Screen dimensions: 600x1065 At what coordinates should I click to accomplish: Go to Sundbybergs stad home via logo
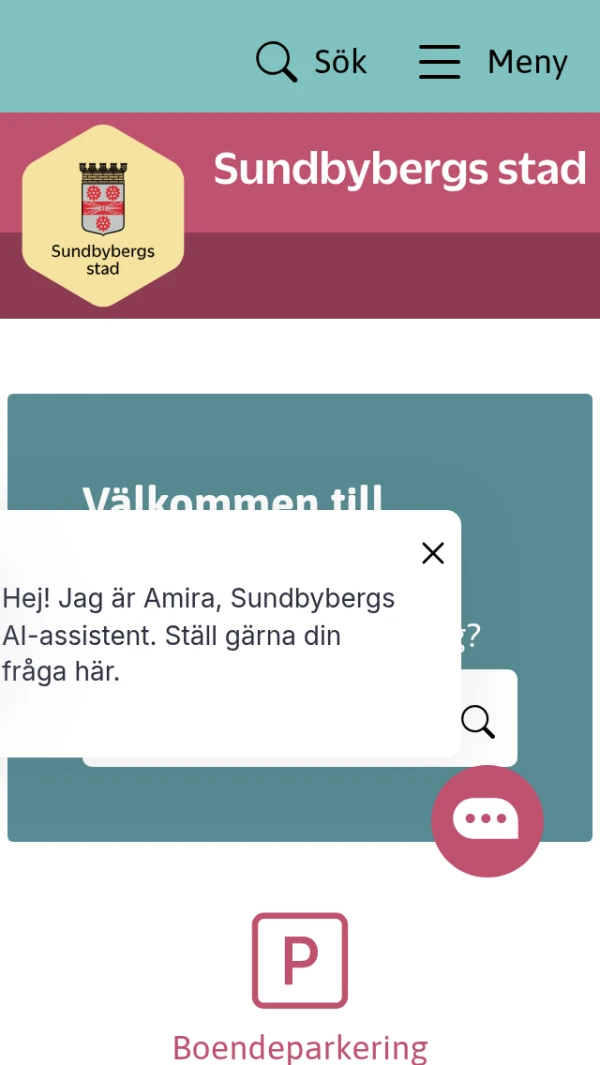(x=103, y=215)
